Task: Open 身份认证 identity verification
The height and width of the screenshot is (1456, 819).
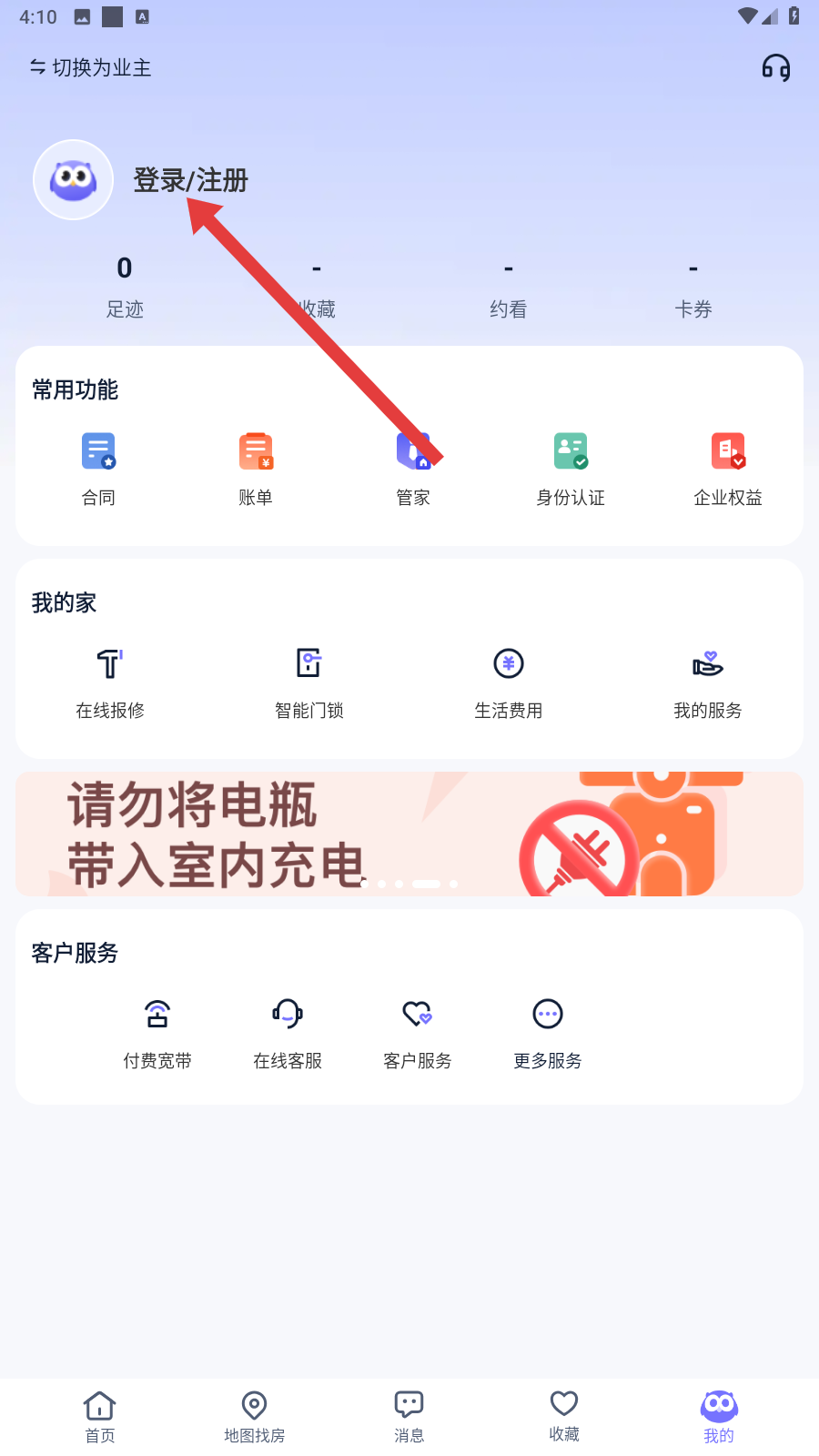Action: [x=571, y=468]
